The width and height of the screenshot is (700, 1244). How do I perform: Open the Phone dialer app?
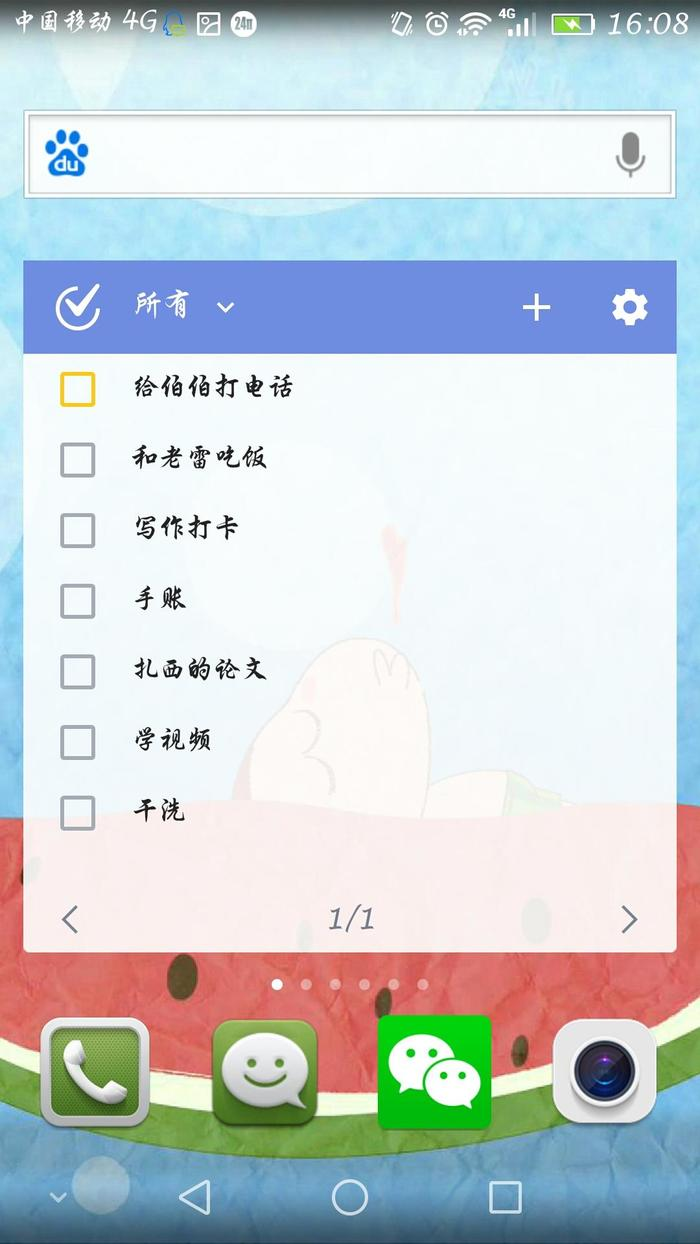point(95,1071)
